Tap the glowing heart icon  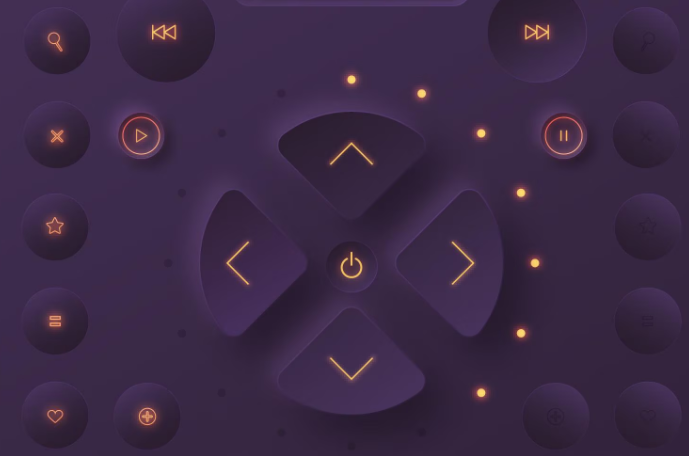tap(55, 416)
